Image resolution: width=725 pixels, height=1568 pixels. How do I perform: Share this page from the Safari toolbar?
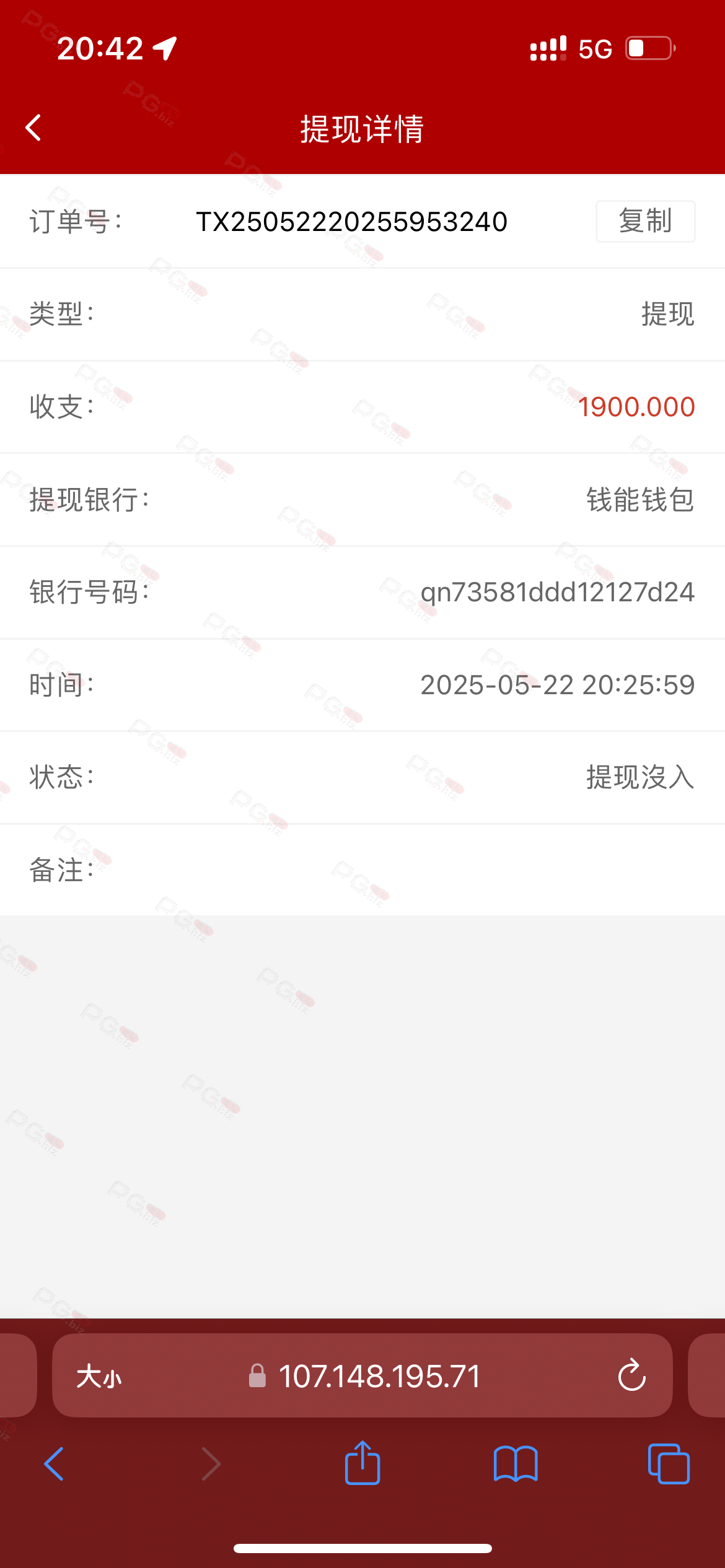pyautogui.click(x=362, y=1463)
